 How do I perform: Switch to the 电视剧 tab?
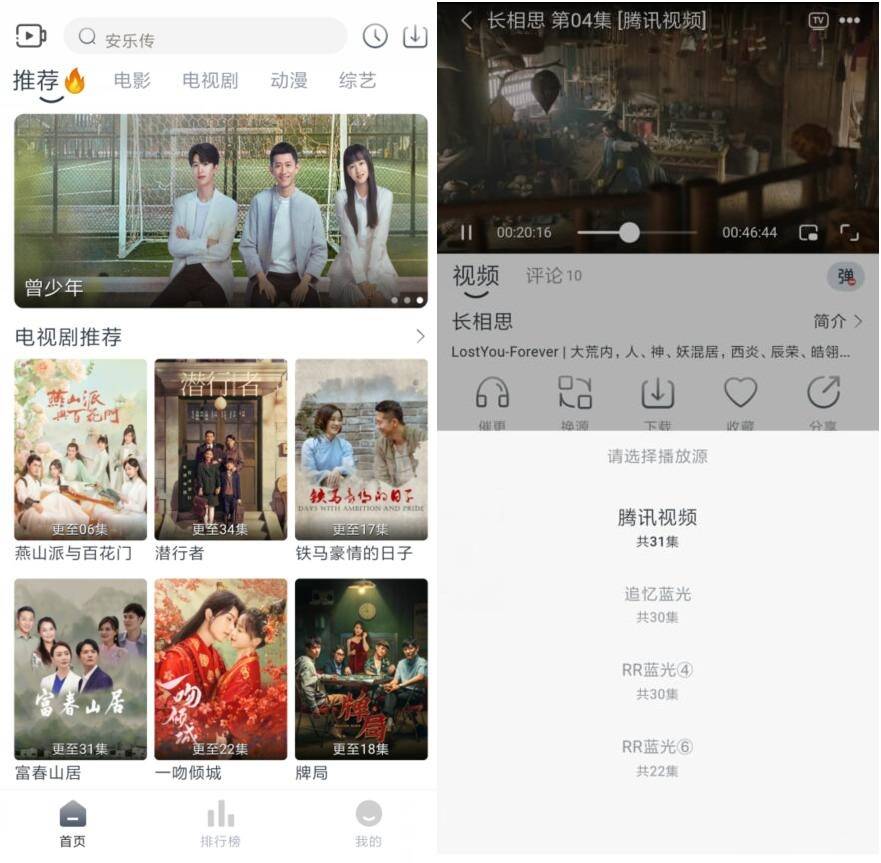point(210,81)
